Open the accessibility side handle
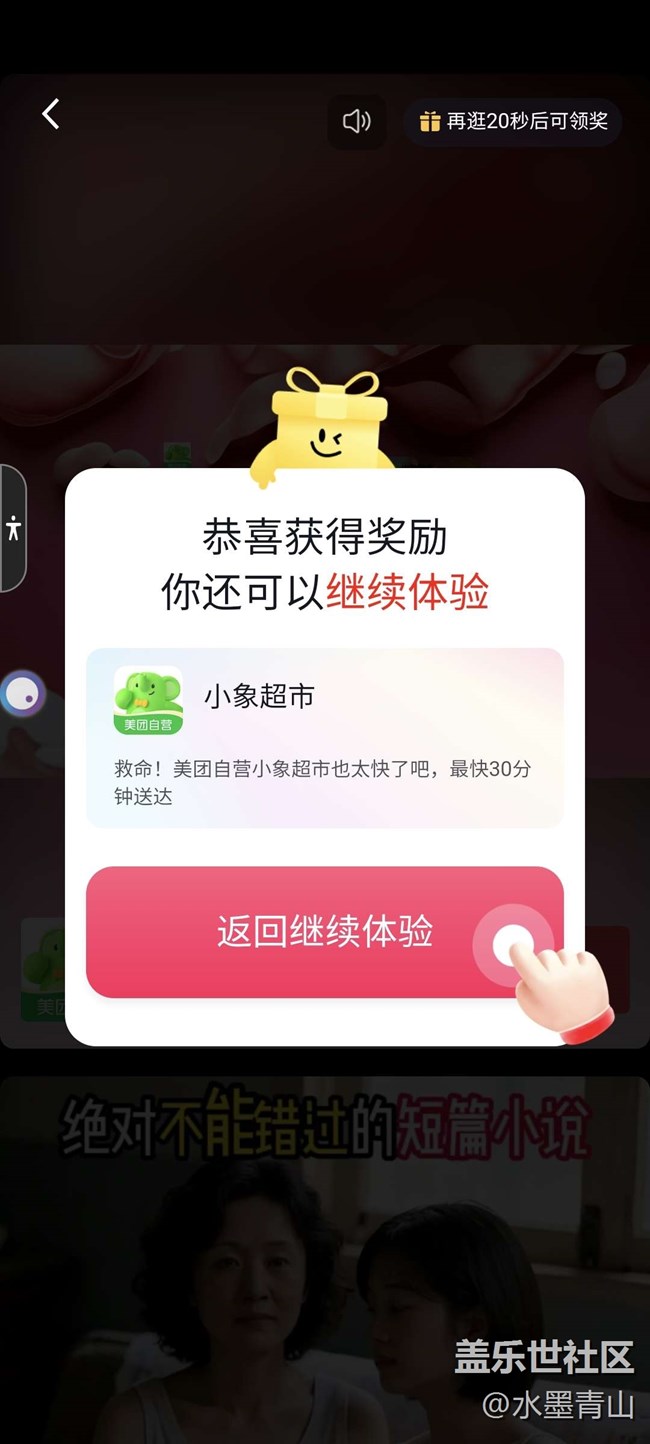Image resolution: width=650 pixels, height=1444 pixels. [13, 528]
